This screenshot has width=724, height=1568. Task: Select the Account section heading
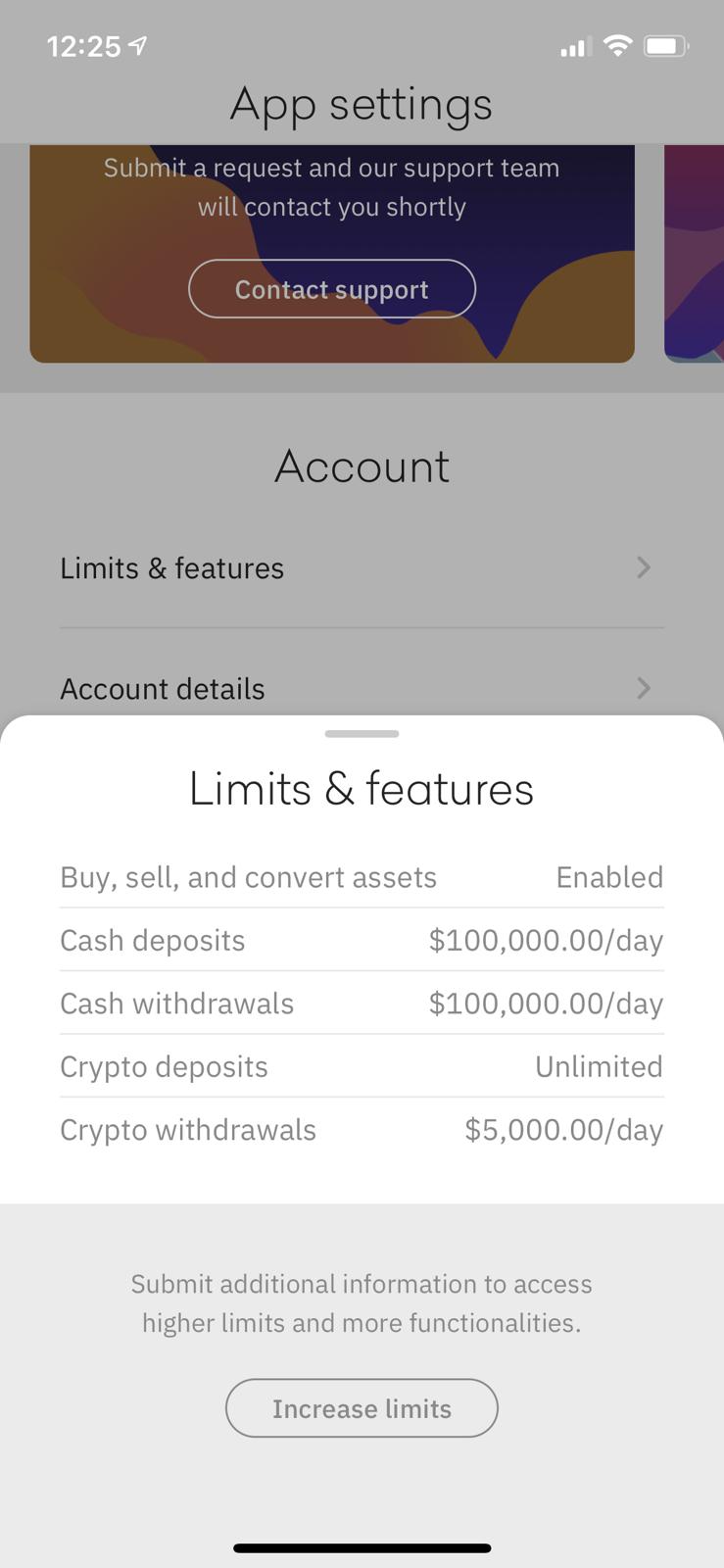click(x=362, y=466)
